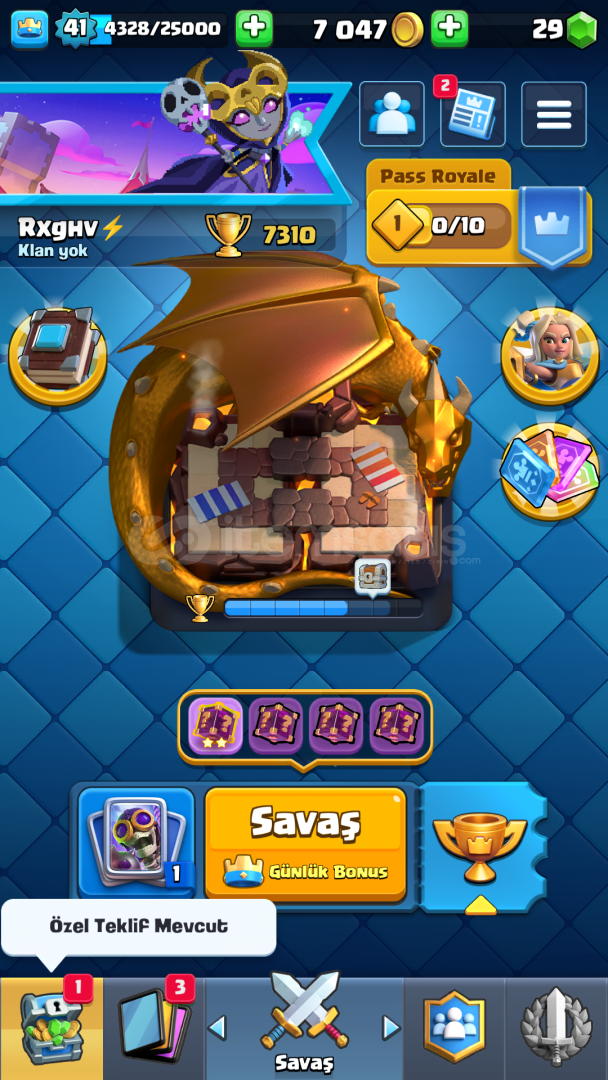Open the book icon on the left
The width and height of the screenshot is (608, 1080).
(x=58, y=356)
